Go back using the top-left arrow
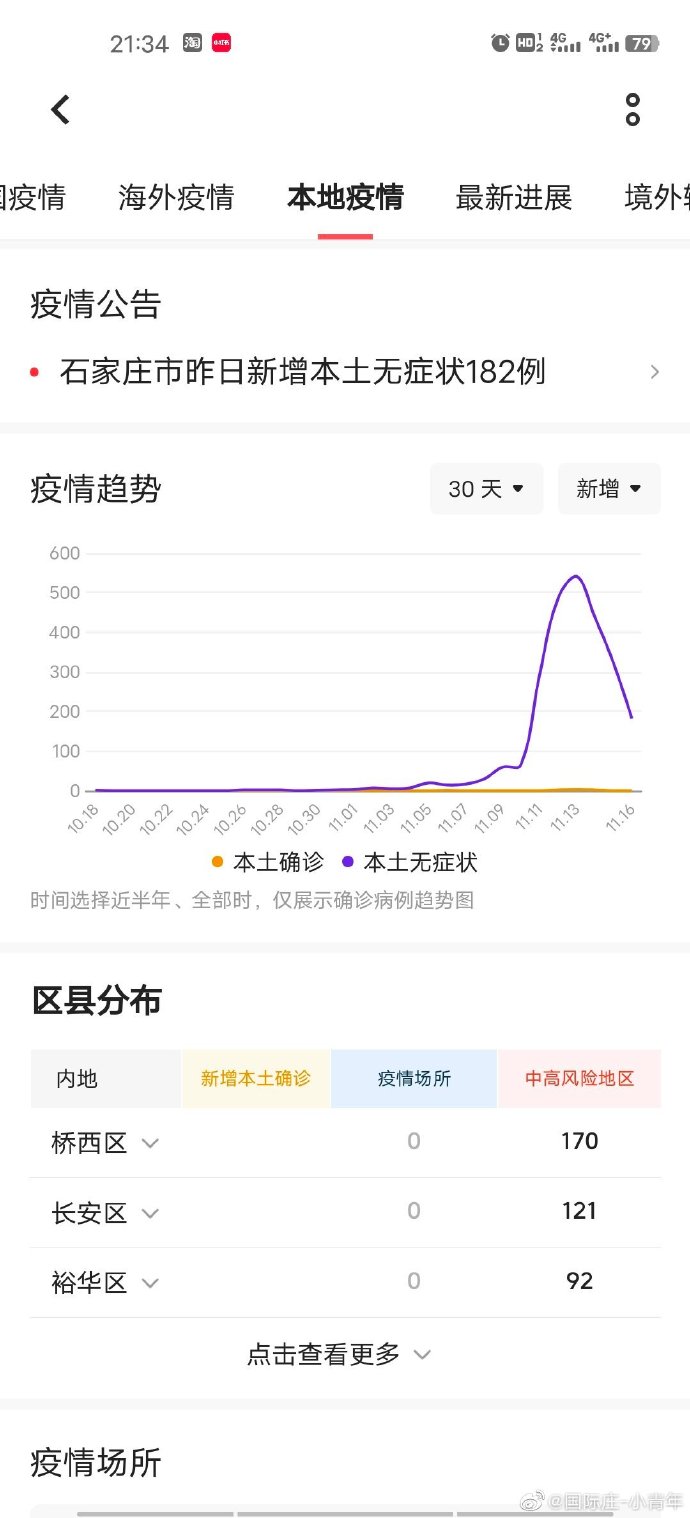Screen dimensions: 690x1518 61,110
